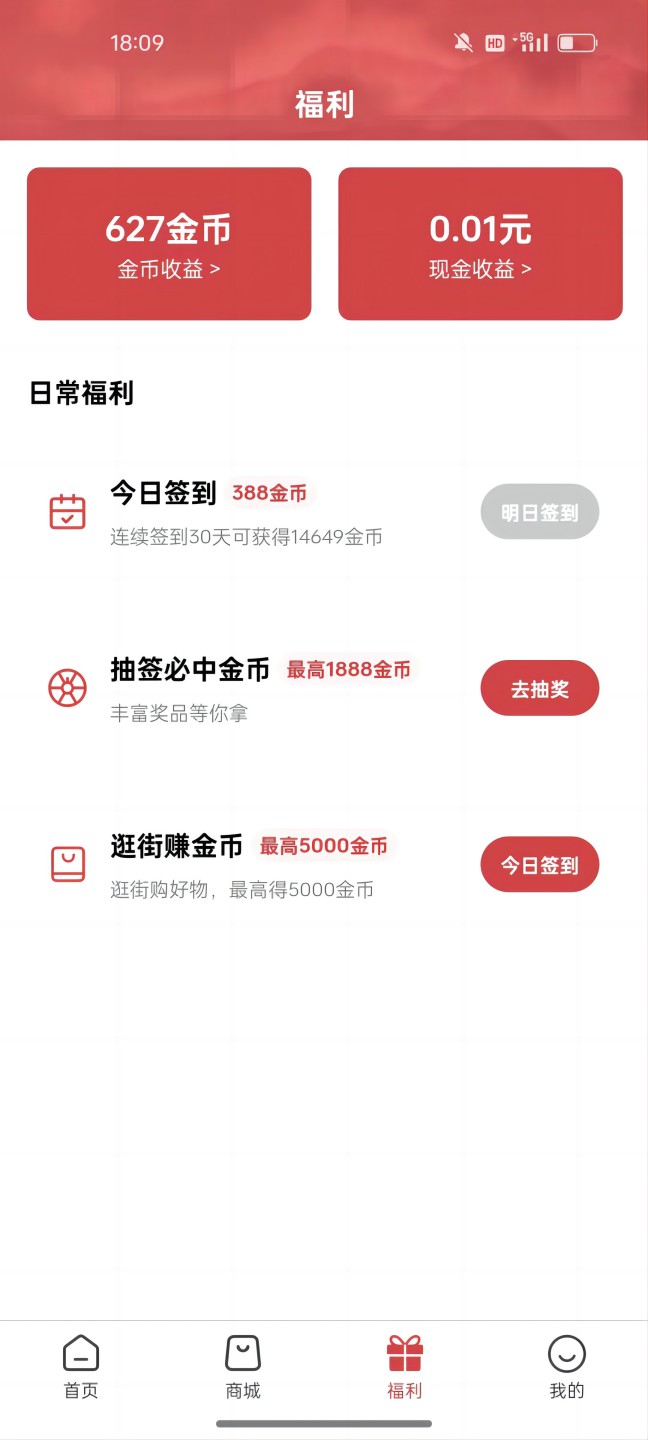Image resolution: width=648 pixels, height=1440 pixels.
Task: Tap 今日签到 button beside 逛街赚金币
Action: (x=540, y=864)
